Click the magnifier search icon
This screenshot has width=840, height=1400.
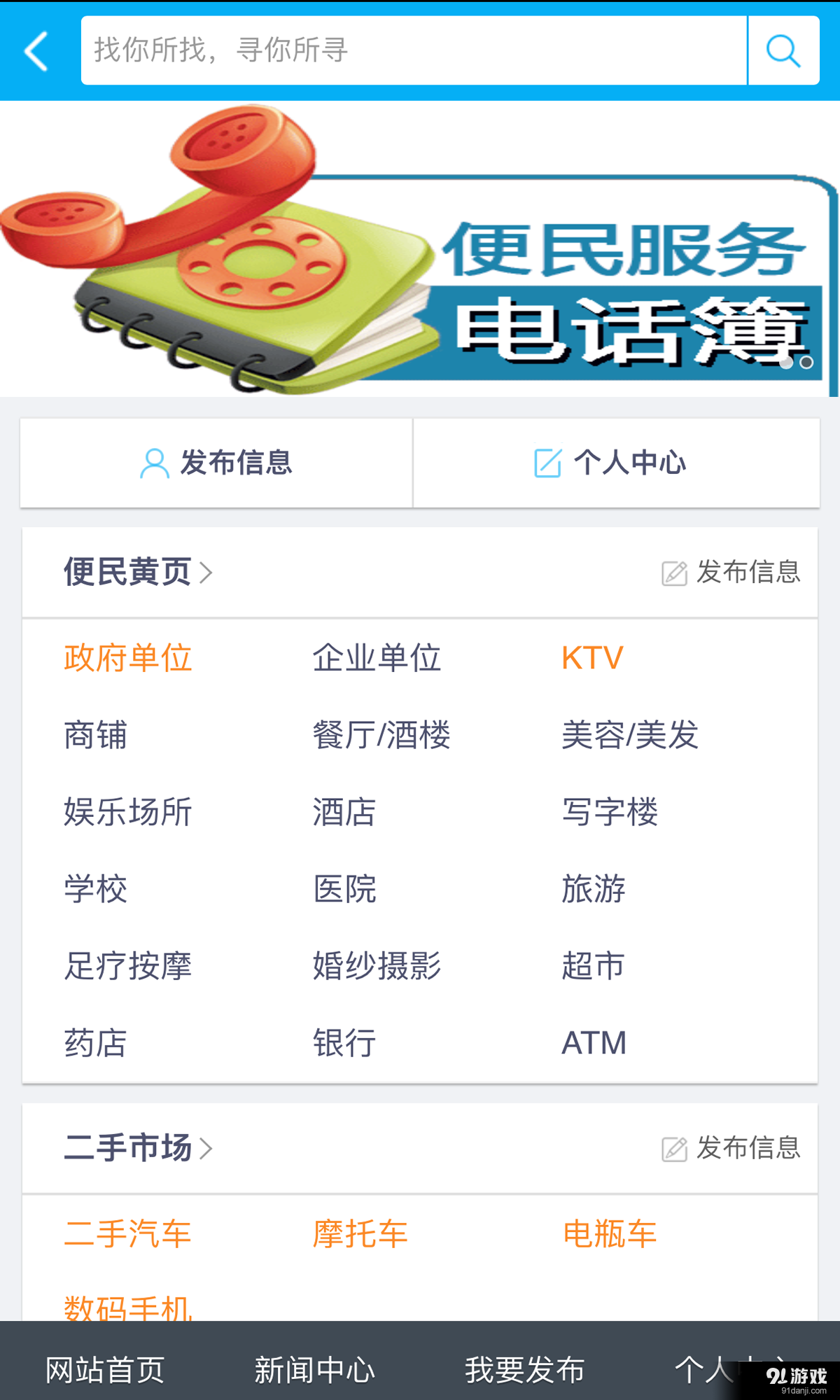(x=783, y=50)
